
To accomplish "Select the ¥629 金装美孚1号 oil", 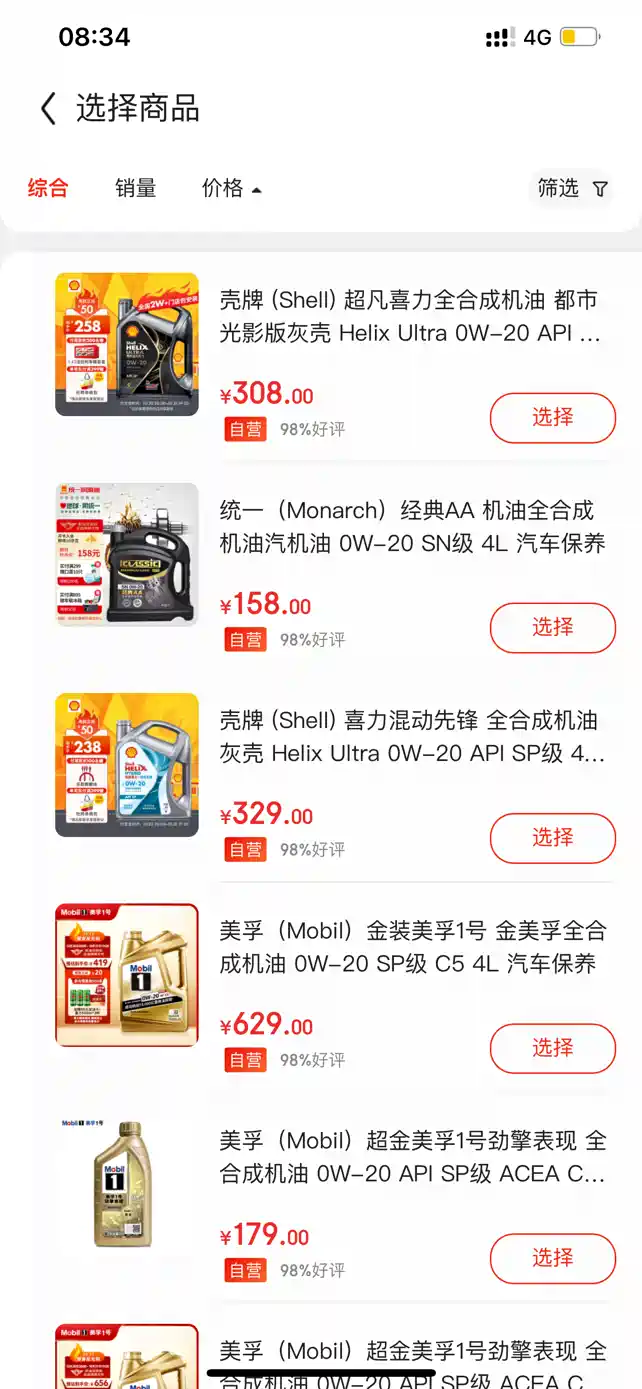I will 552,1048.
